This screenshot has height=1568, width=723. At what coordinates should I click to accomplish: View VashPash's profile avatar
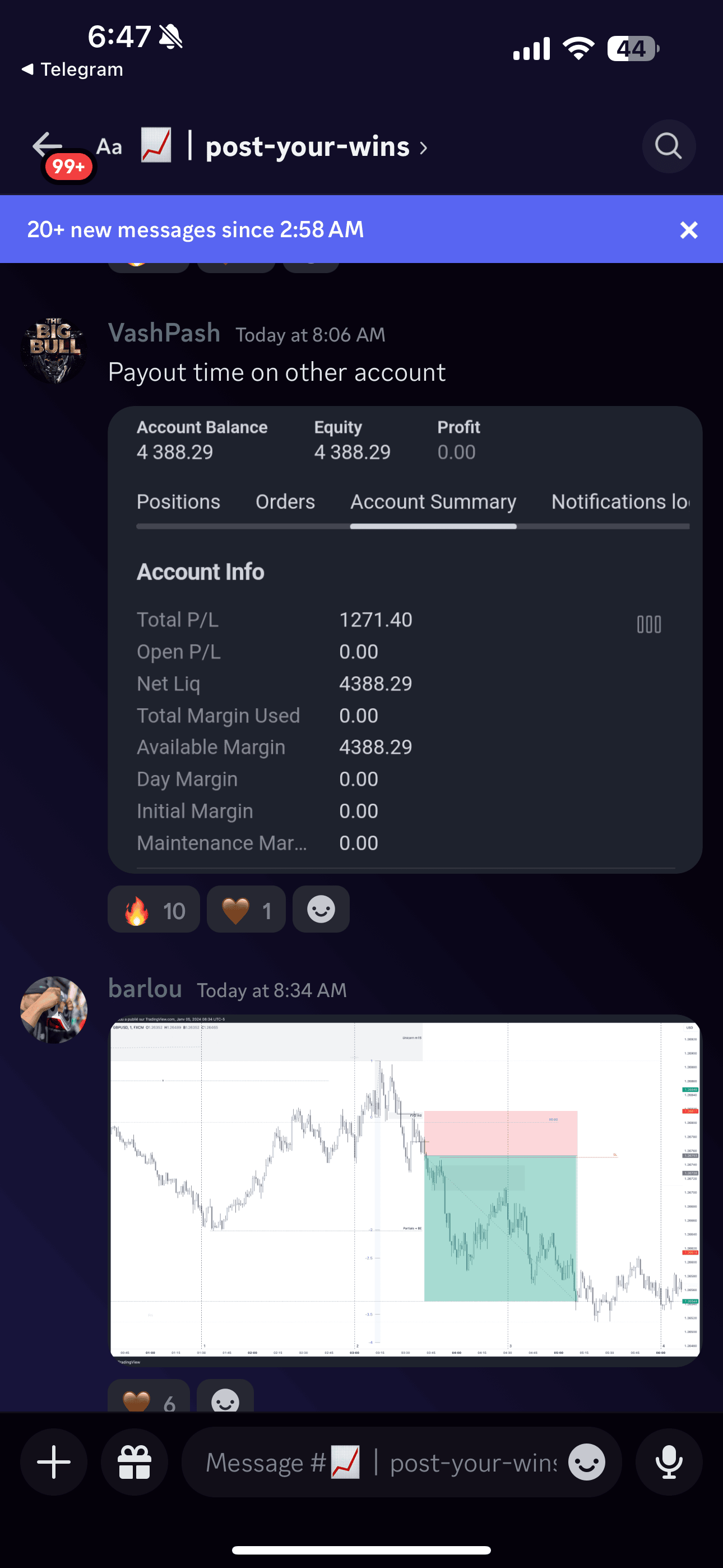point(54,349)
